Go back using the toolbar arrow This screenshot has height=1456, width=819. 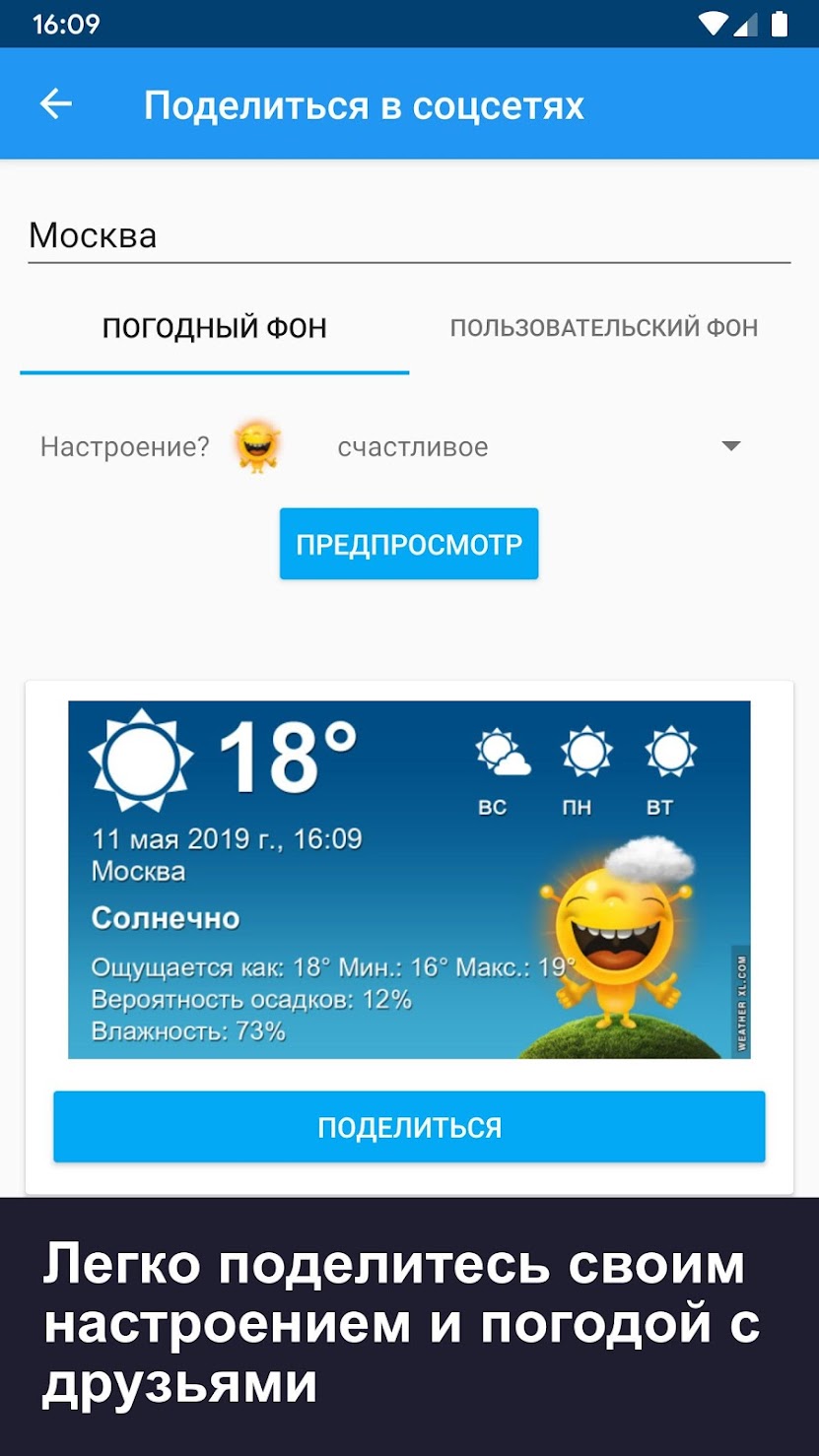coord(56,104)
